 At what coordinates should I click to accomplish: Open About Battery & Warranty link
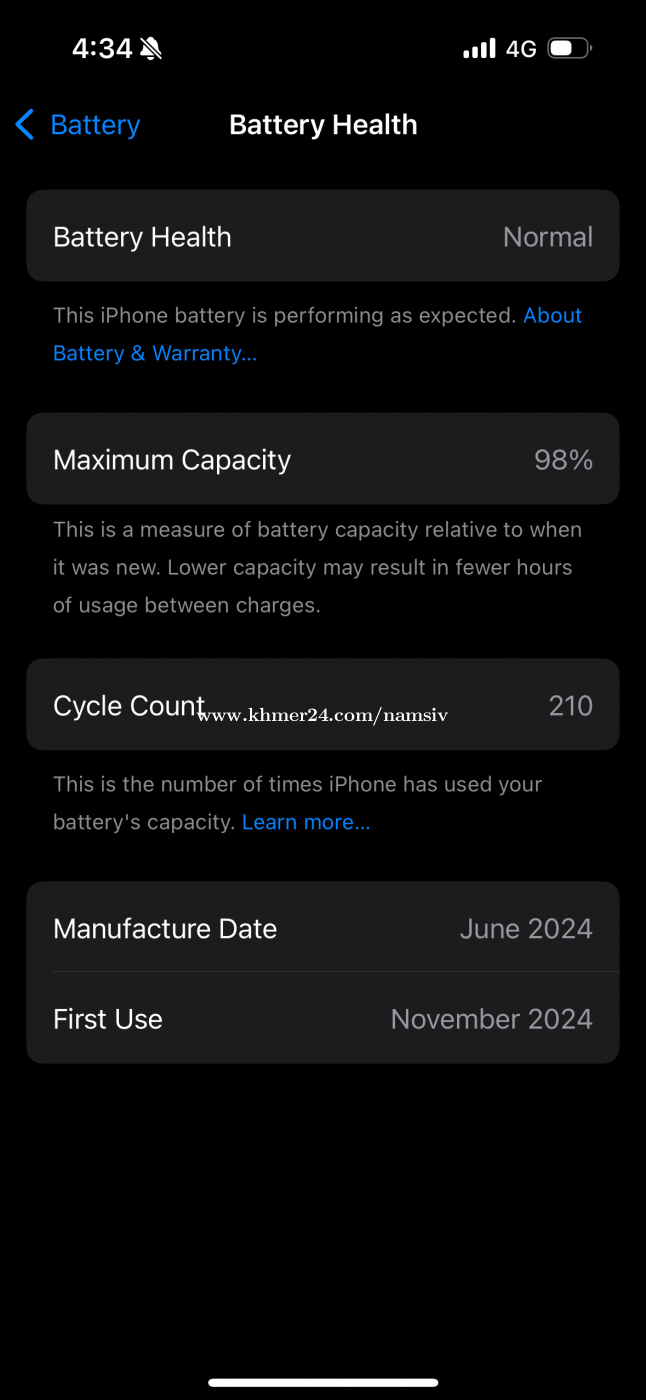(x=155, y=353)
